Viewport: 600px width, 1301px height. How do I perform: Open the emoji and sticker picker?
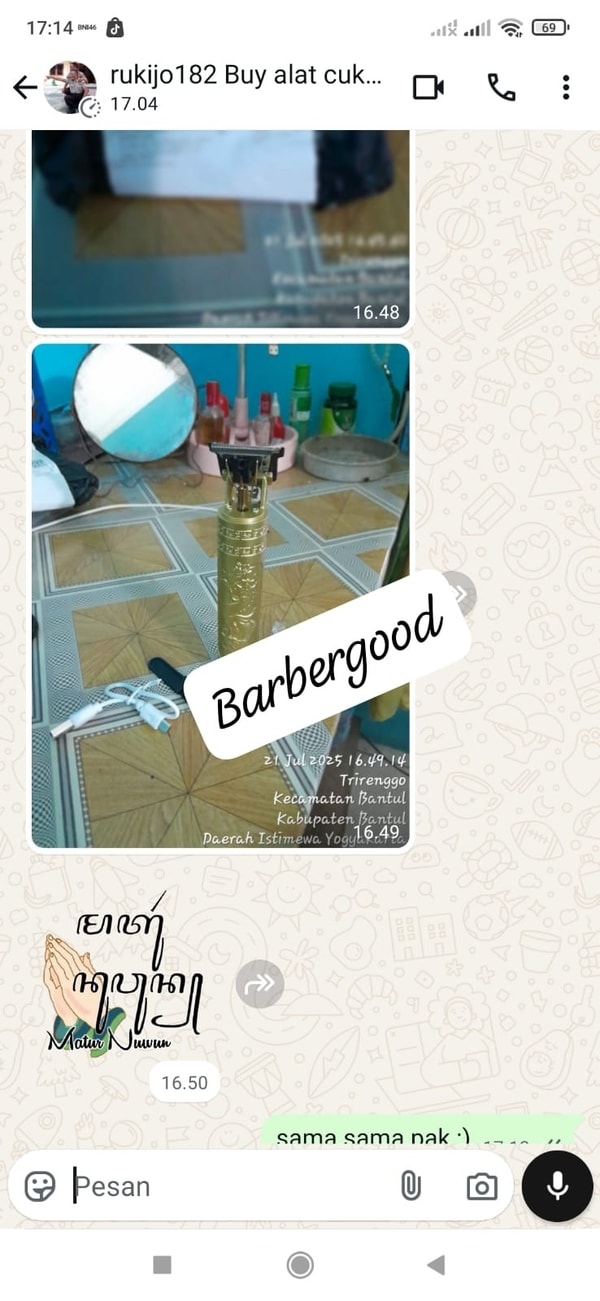[x=40, y=1186]
